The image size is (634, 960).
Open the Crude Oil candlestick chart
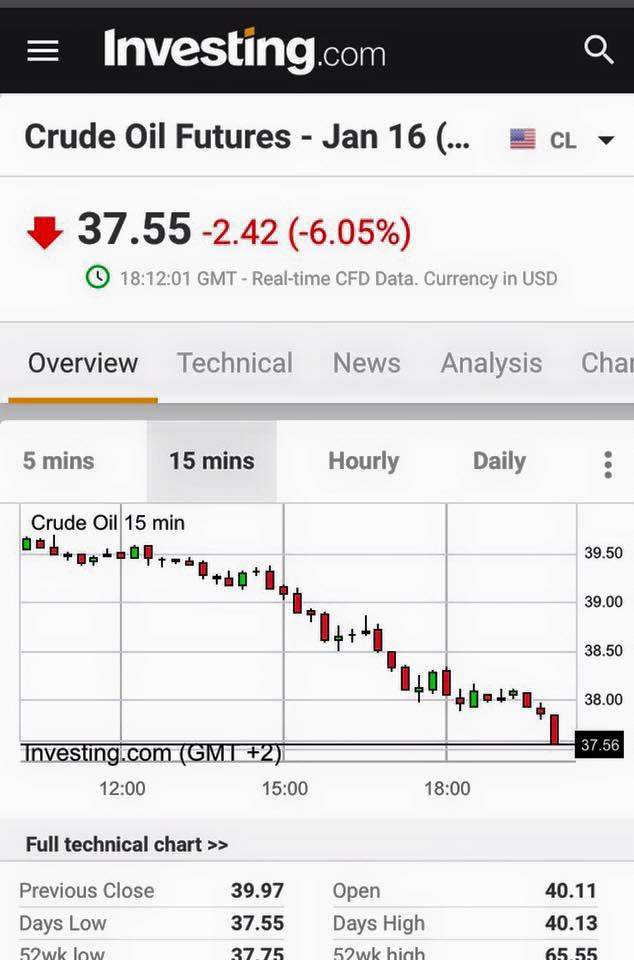pyautogui.click(x=300, y=630)
